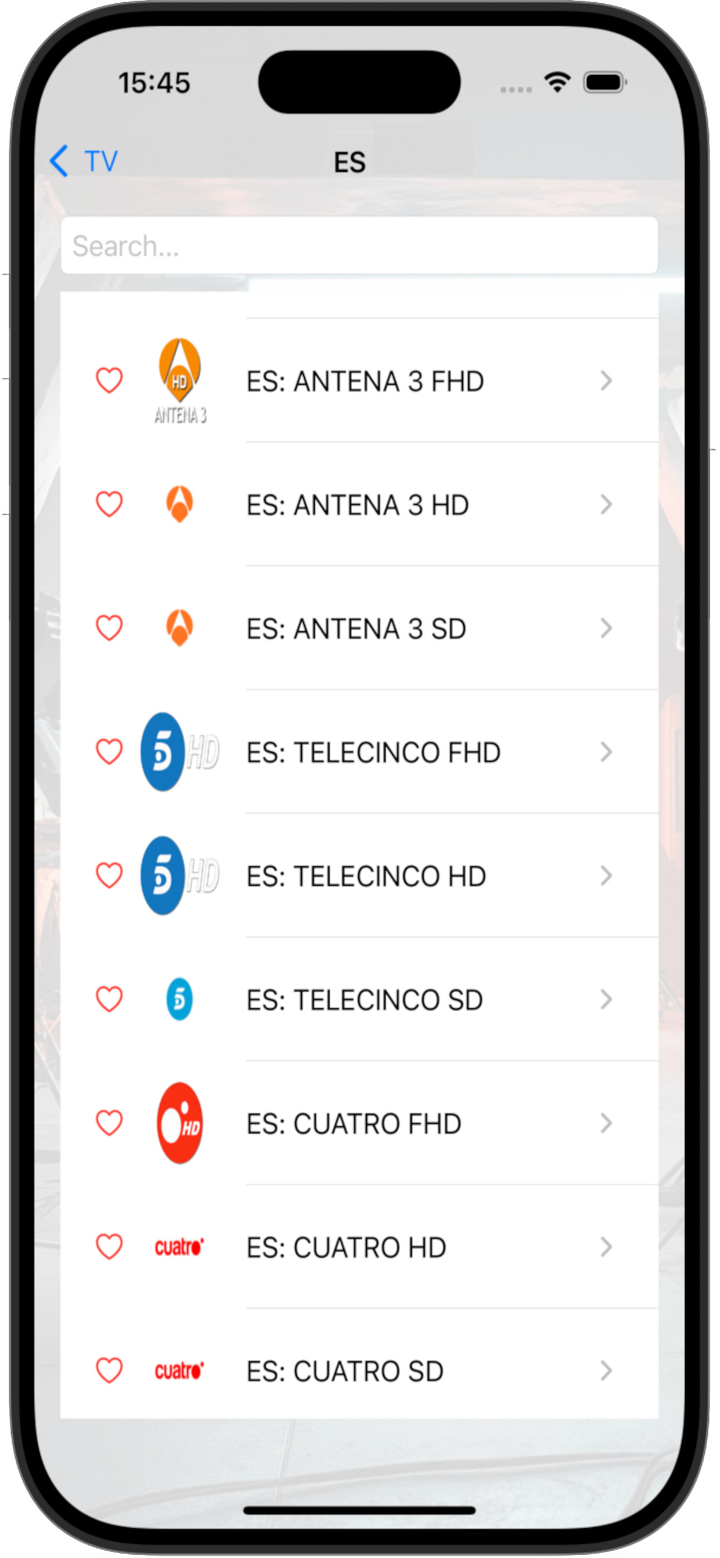This screenshot has width=720, height=1558.
Task: Select the Cuatro HD channel logo
Action: click(x=179, y=1246)
